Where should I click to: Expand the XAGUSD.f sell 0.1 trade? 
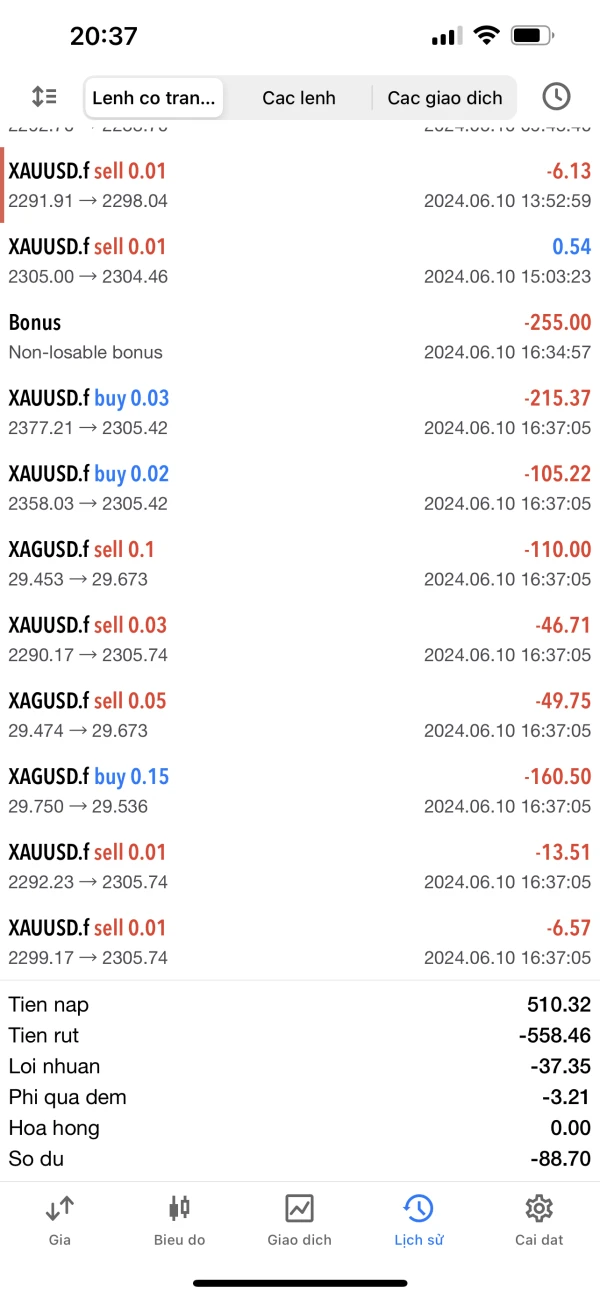pyautogui.click(x=300, y=564)
